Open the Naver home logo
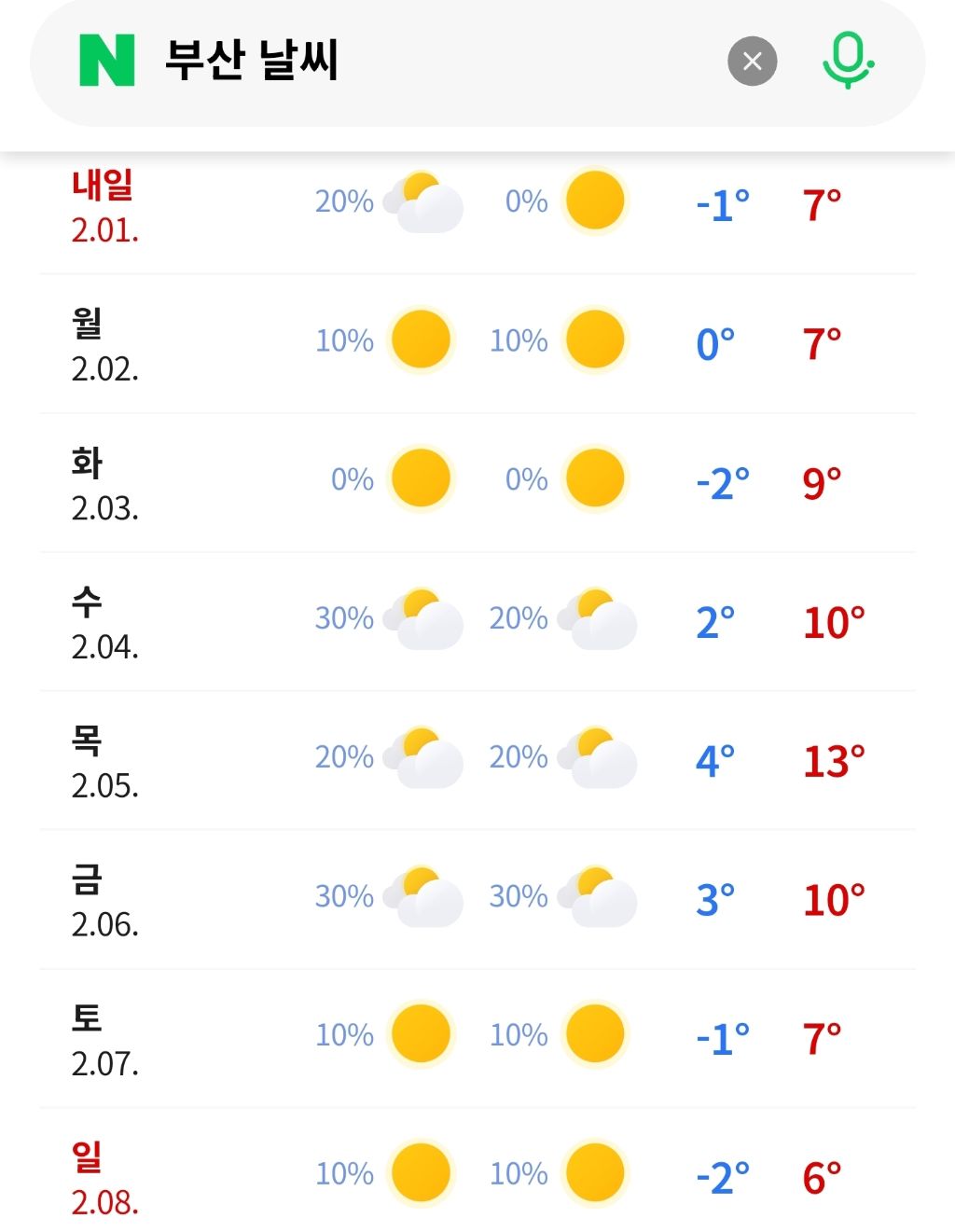This screenshot has height=1232, width=955. coord(107,62)
